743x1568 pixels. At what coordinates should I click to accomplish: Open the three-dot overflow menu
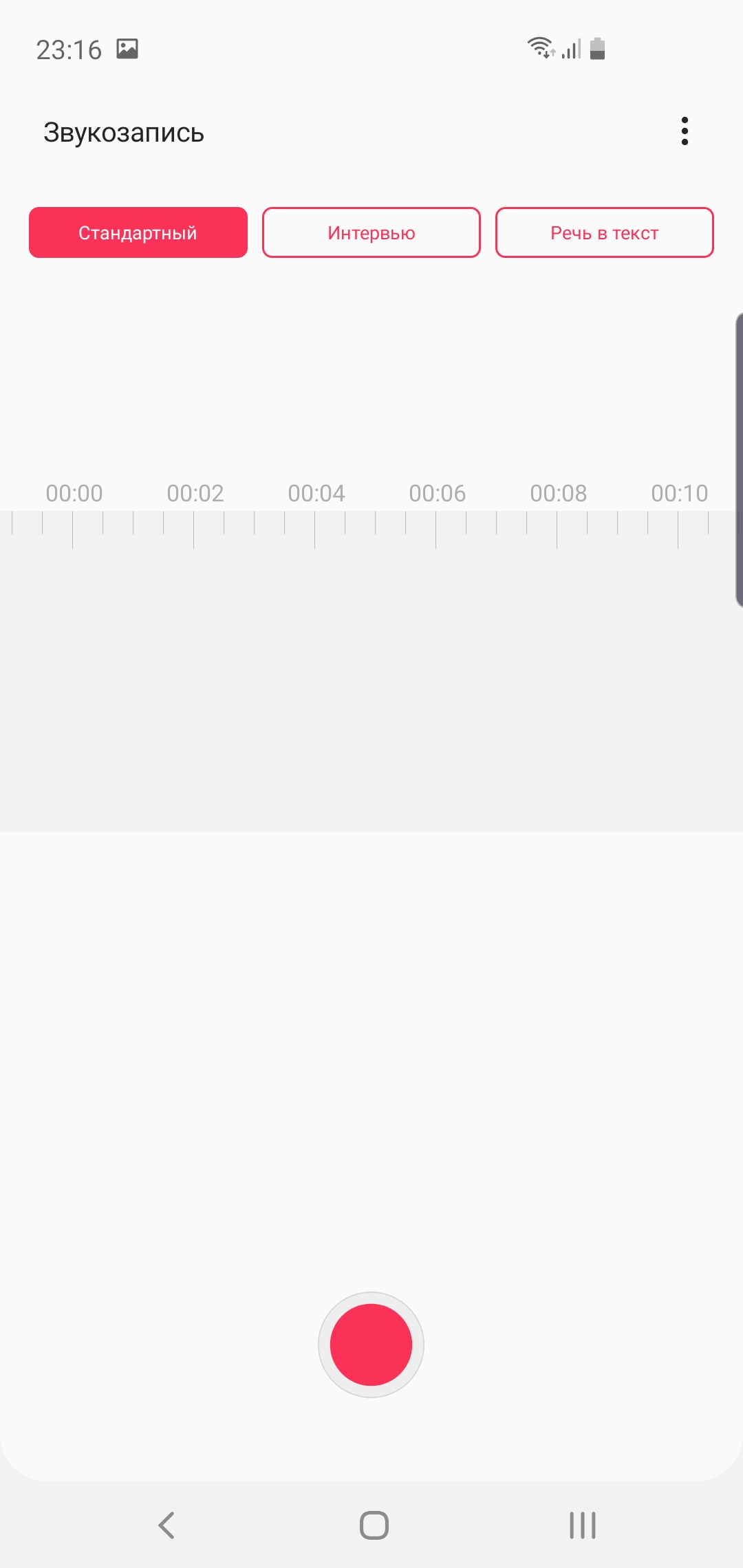point(685,131)
